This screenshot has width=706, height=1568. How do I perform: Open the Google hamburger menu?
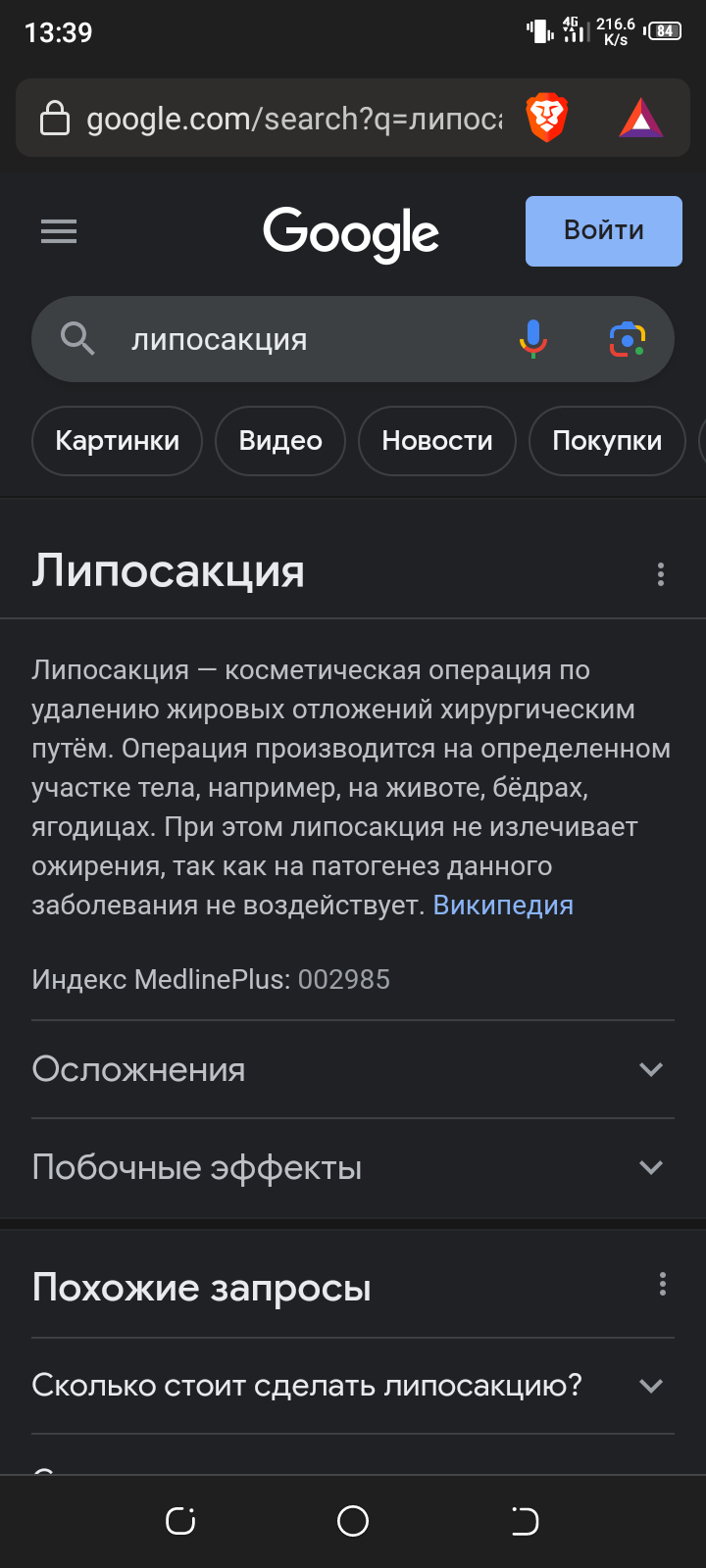(x=59, y=231)
